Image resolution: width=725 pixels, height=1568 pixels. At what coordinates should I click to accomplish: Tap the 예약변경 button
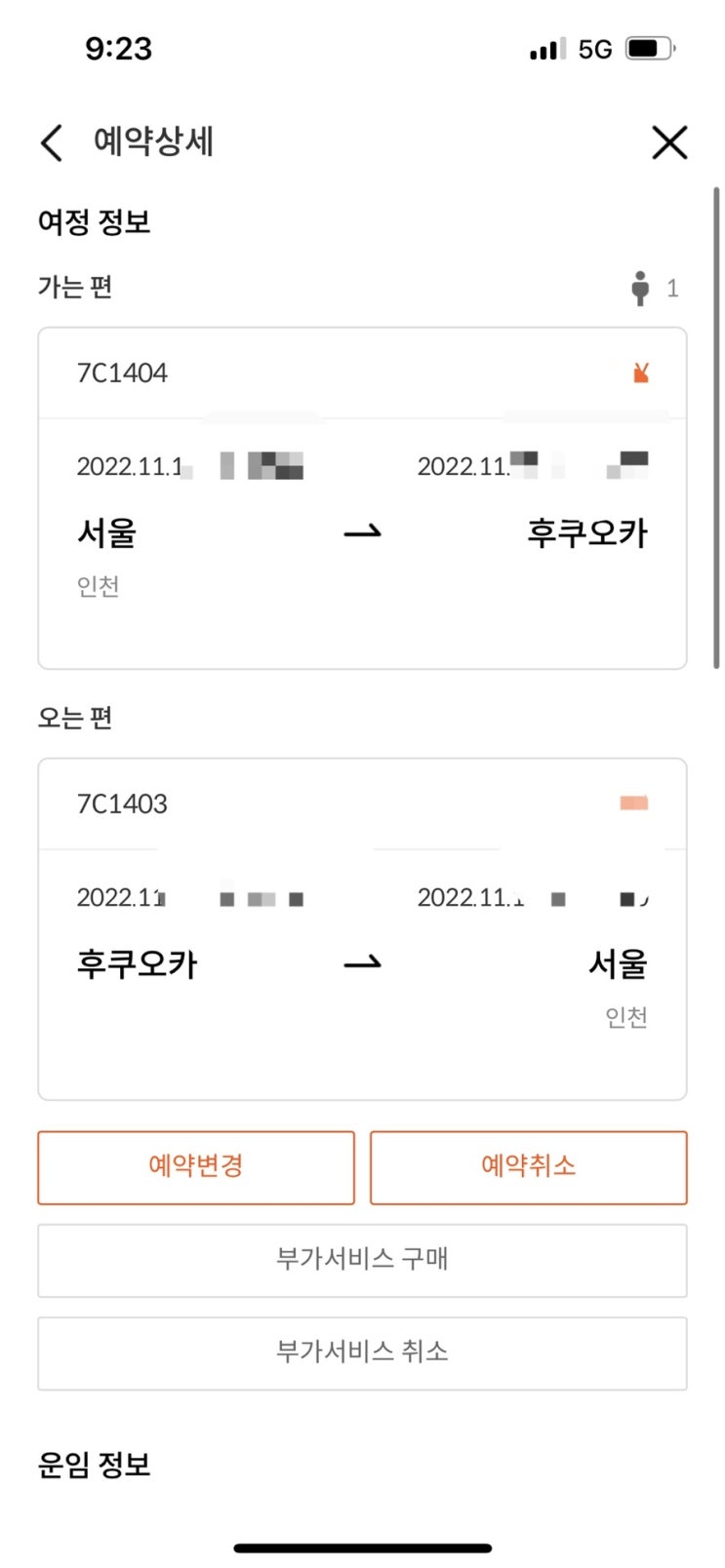click(x=196, y=1167)
